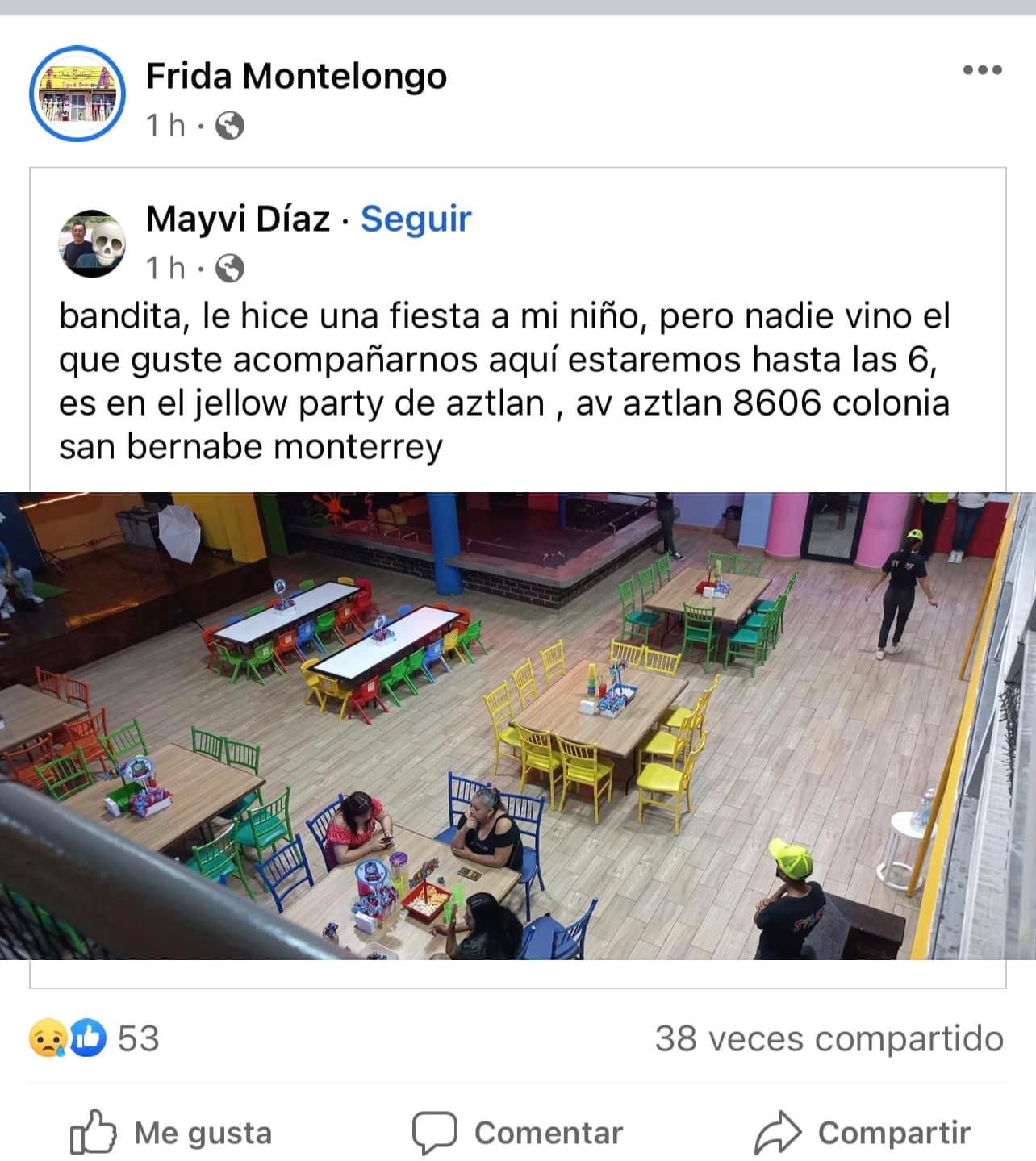Follow Mayvi Díaz with Seguir
The image size is (1036, 1161).
416,219
